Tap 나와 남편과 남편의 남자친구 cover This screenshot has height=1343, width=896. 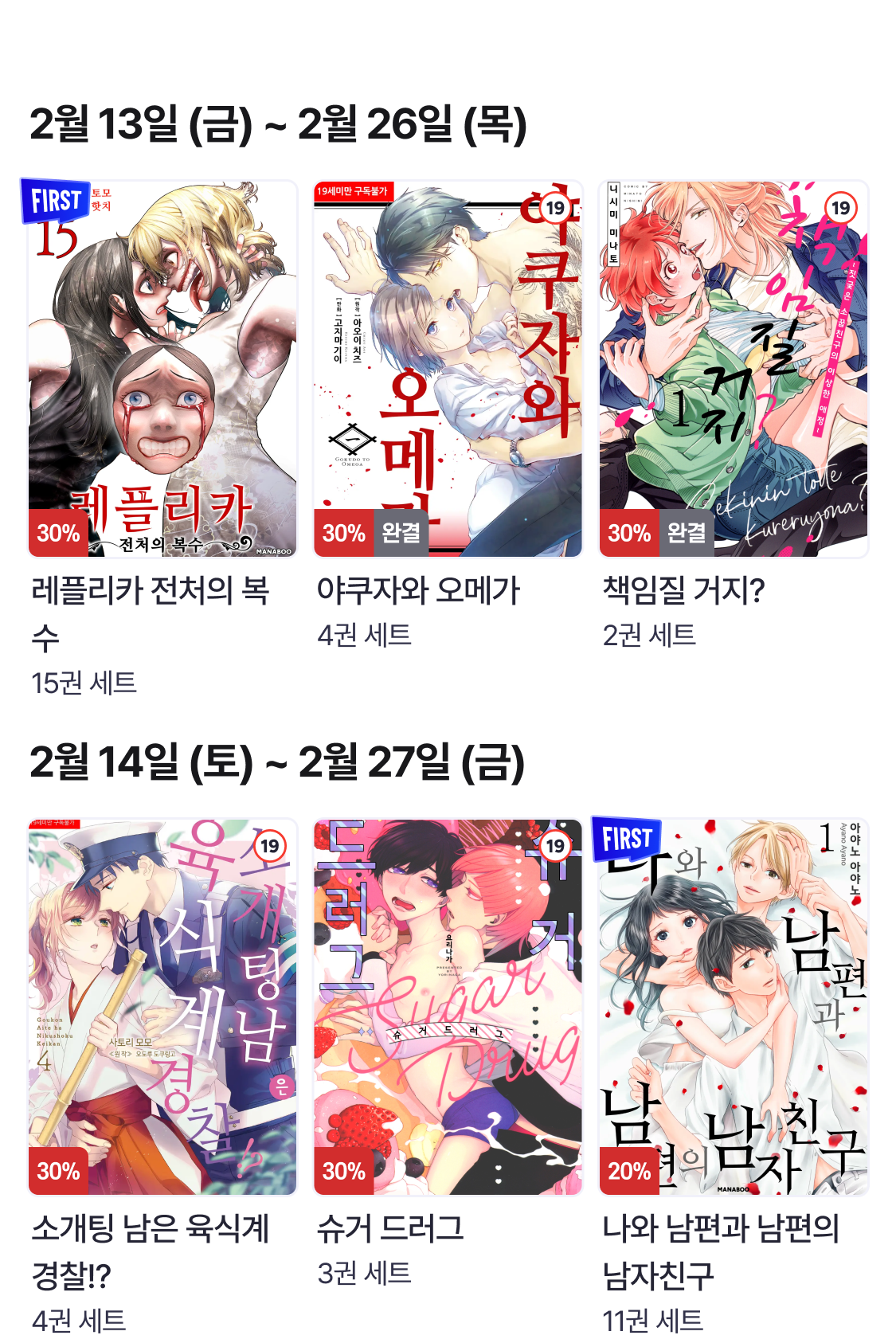[x=733, y=1007]
